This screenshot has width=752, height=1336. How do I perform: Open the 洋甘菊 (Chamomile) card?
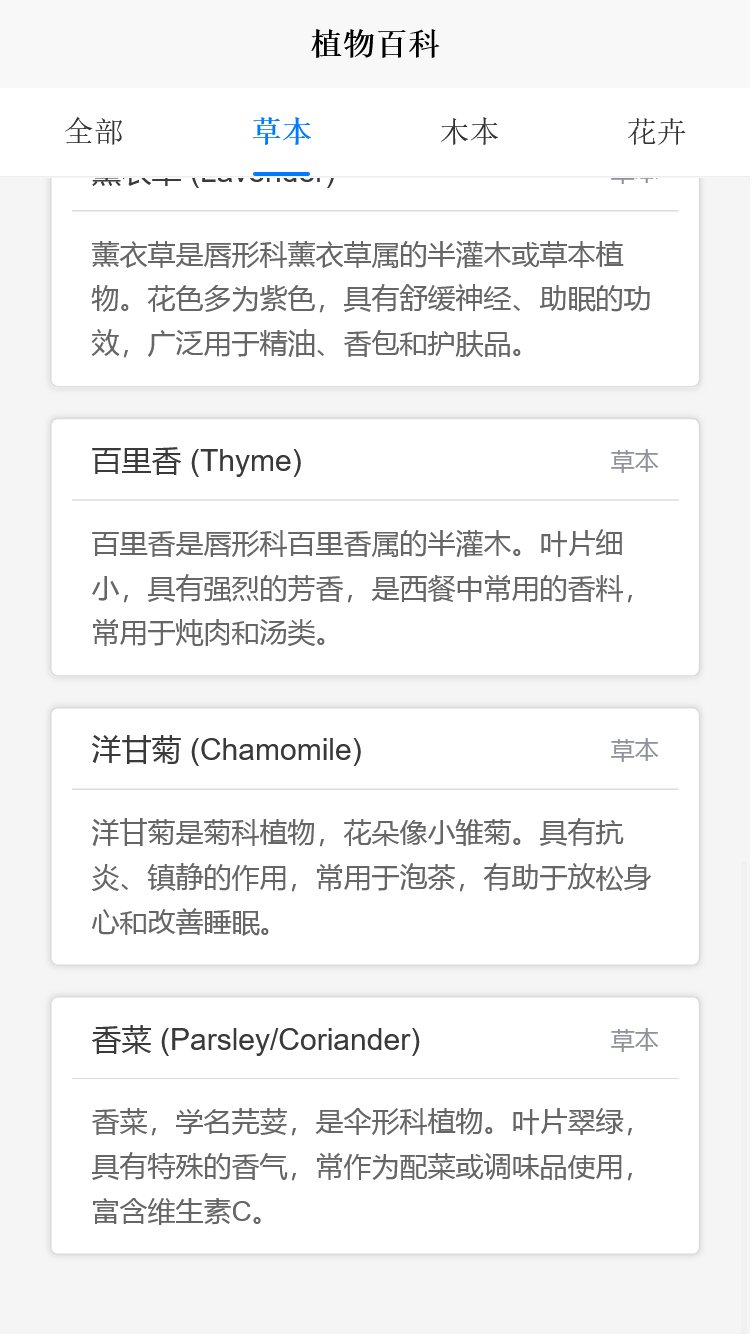coord(375,835)
